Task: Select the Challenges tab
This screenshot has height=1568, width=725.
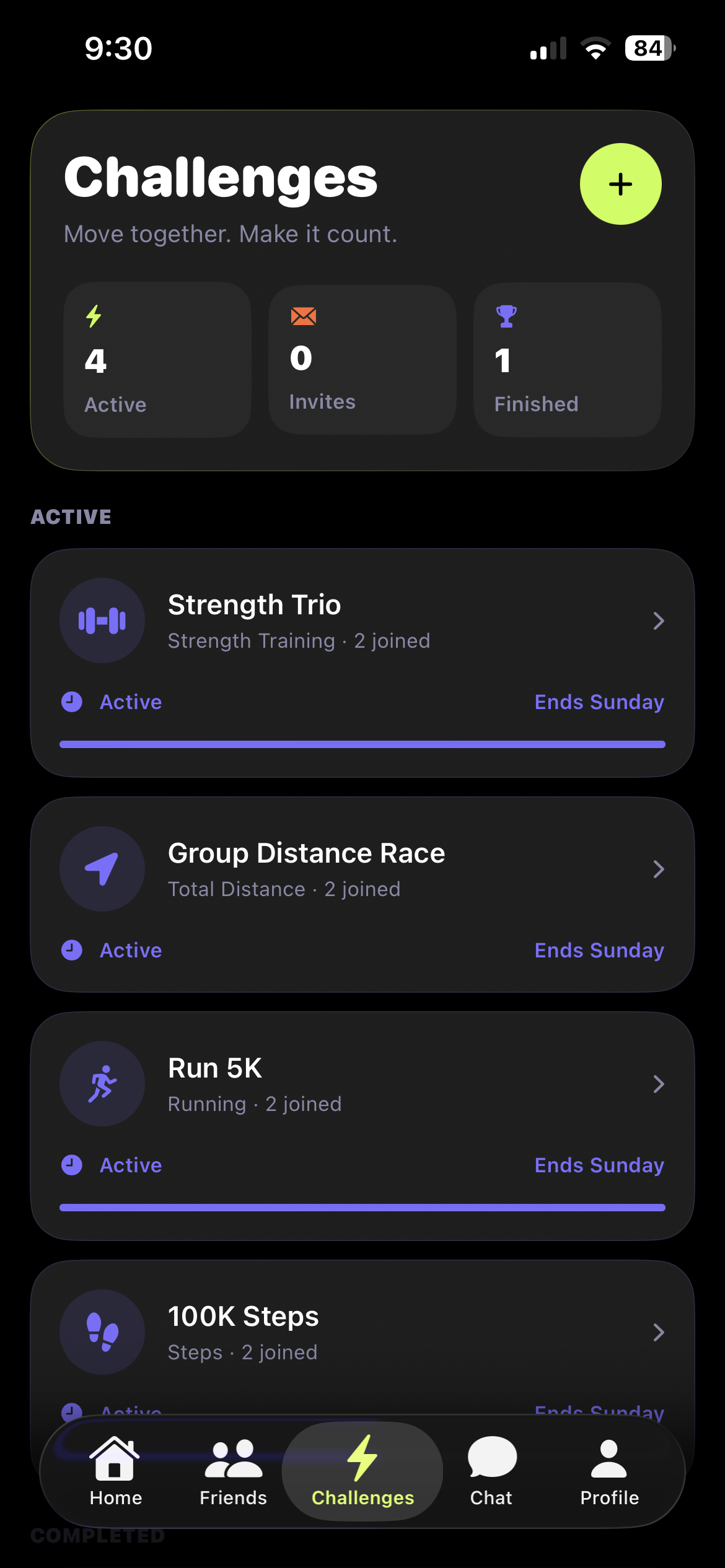Action: pyautogui.click(x=362, y=1471)
